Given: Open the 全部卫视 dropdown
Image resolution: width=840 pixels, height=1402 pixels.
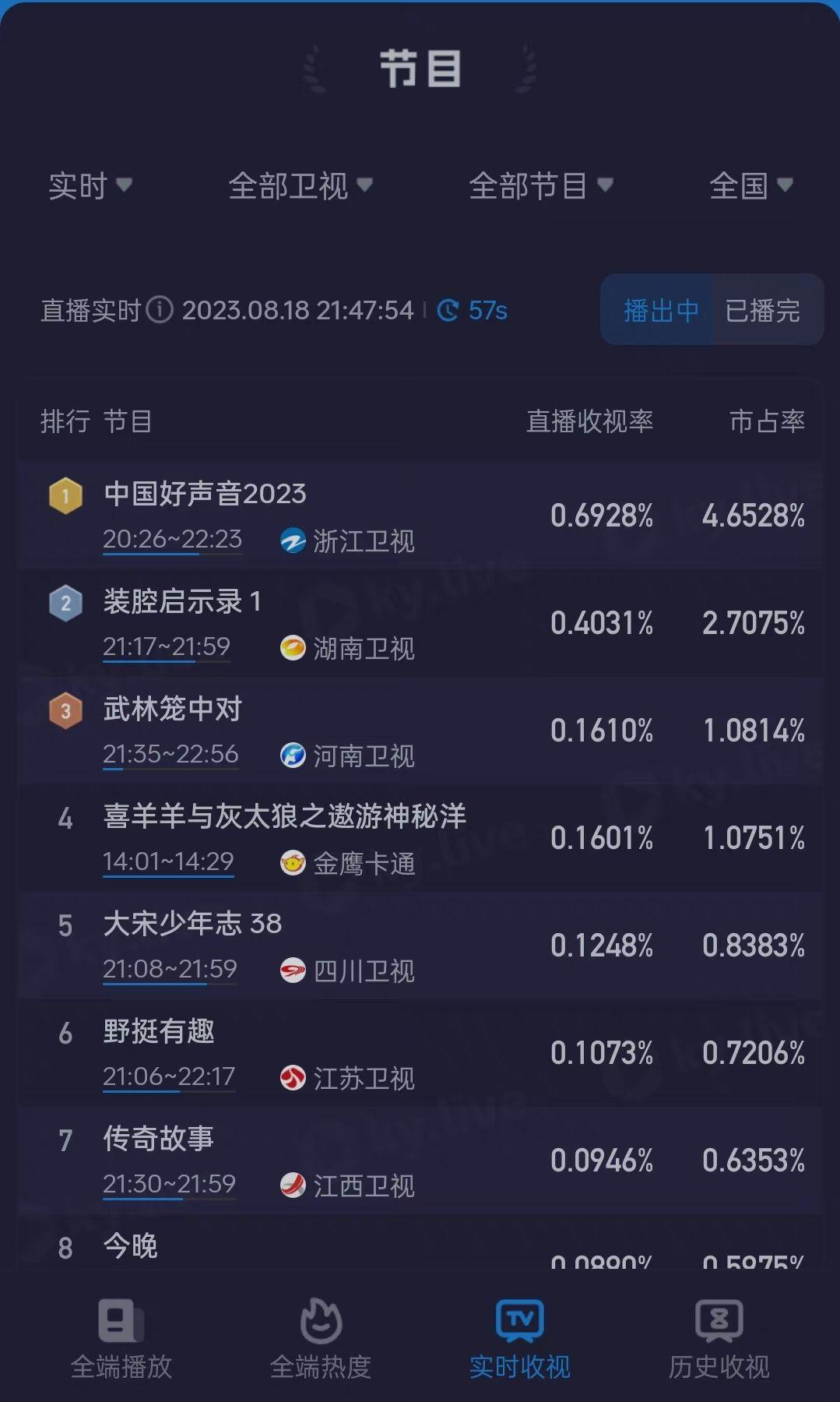Looking at the screenshot, I should pos(298,185).
